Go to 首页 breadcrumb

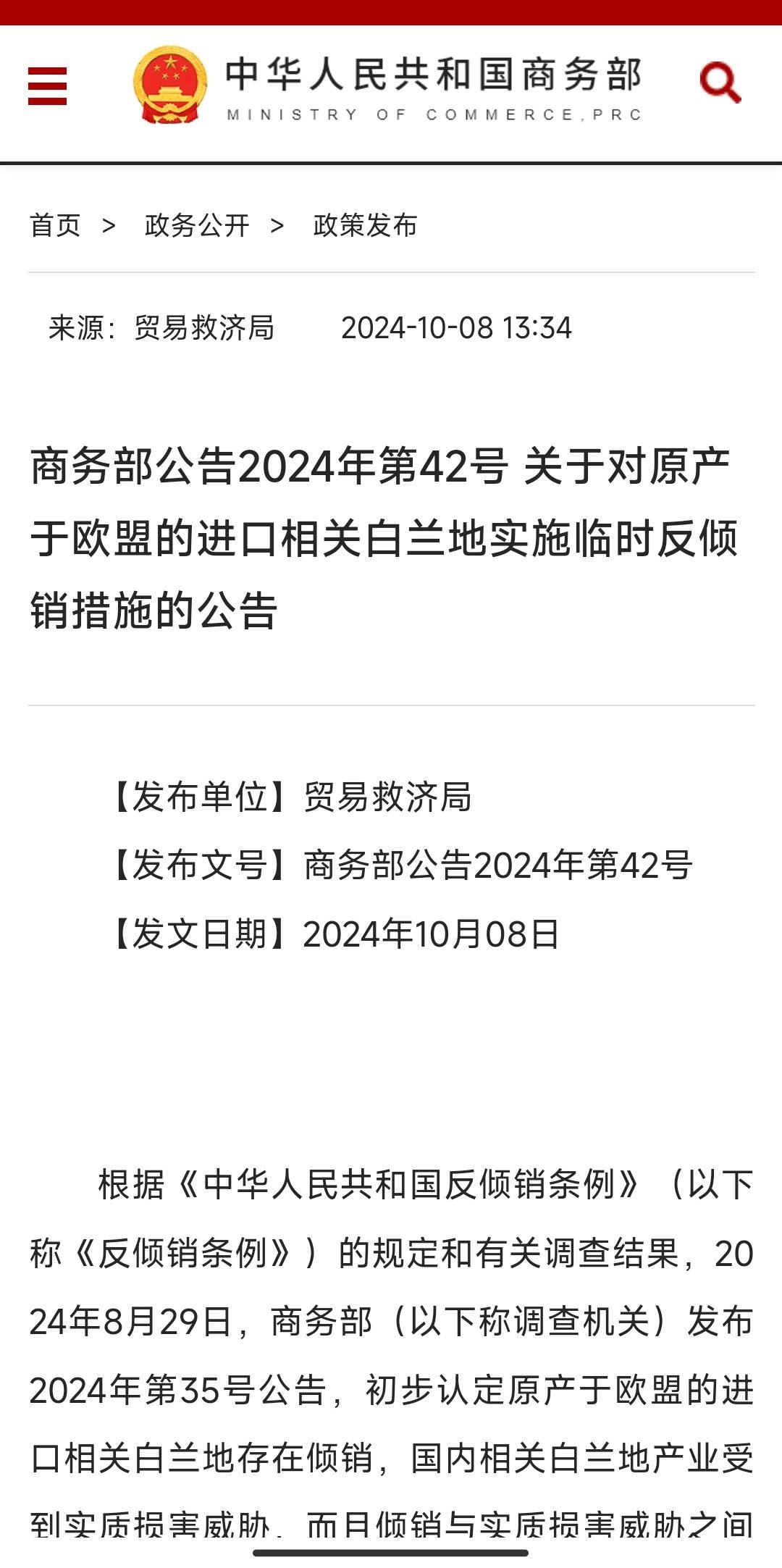coord(55,225)
